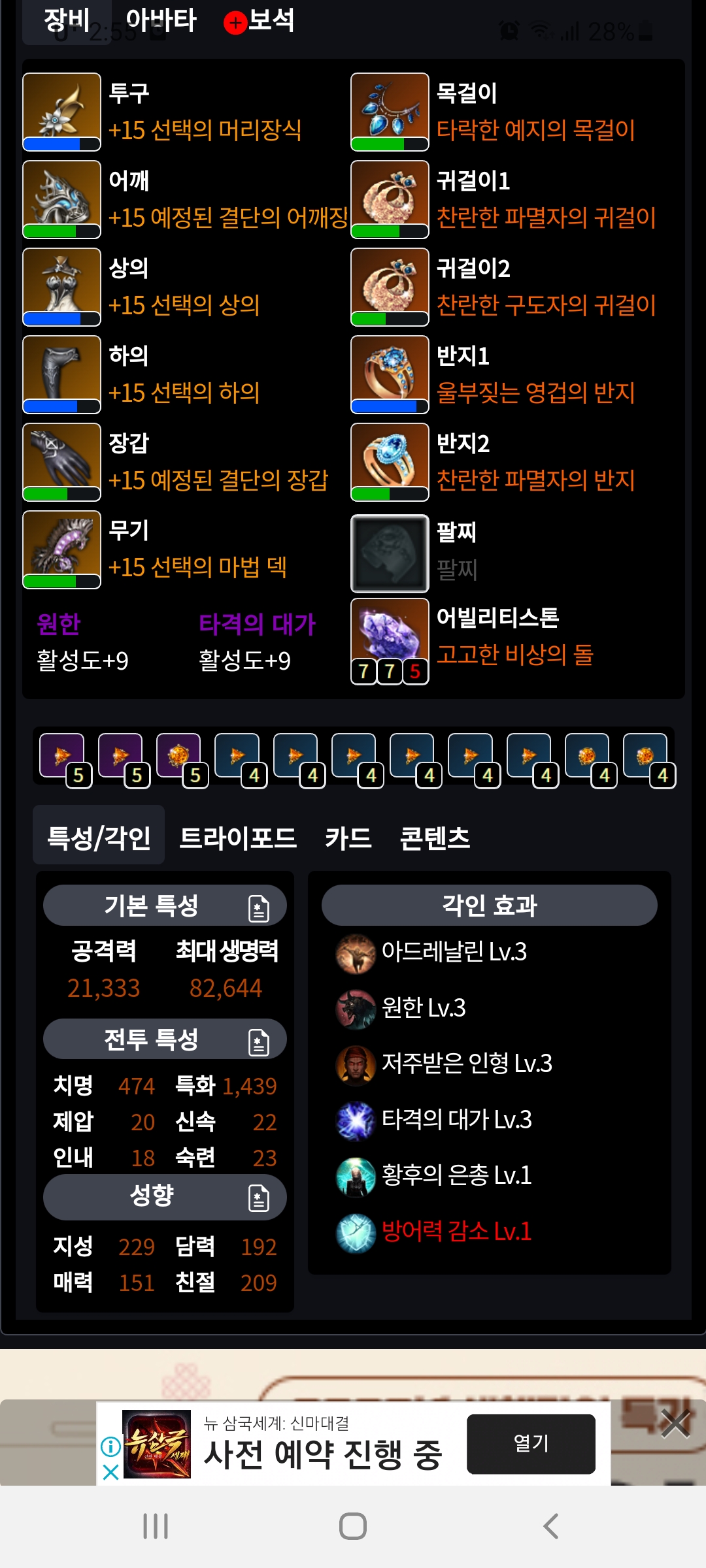Close the banner with the gray X
The height and width of the screenshot is (1568, 706).
coord(675,1424)
